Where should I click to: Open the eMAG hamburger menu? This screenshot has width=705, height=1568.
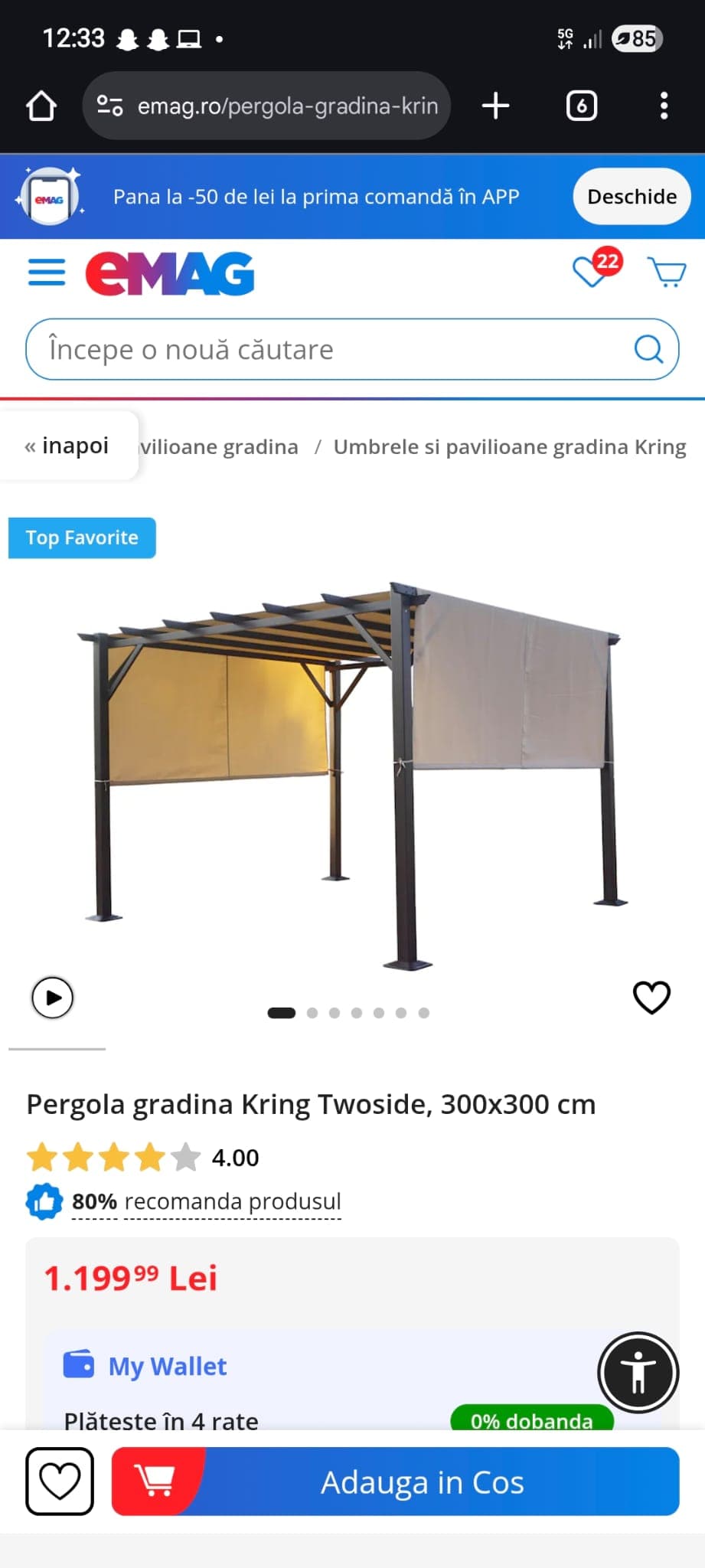pyautogui.click(x=47, y=272)
